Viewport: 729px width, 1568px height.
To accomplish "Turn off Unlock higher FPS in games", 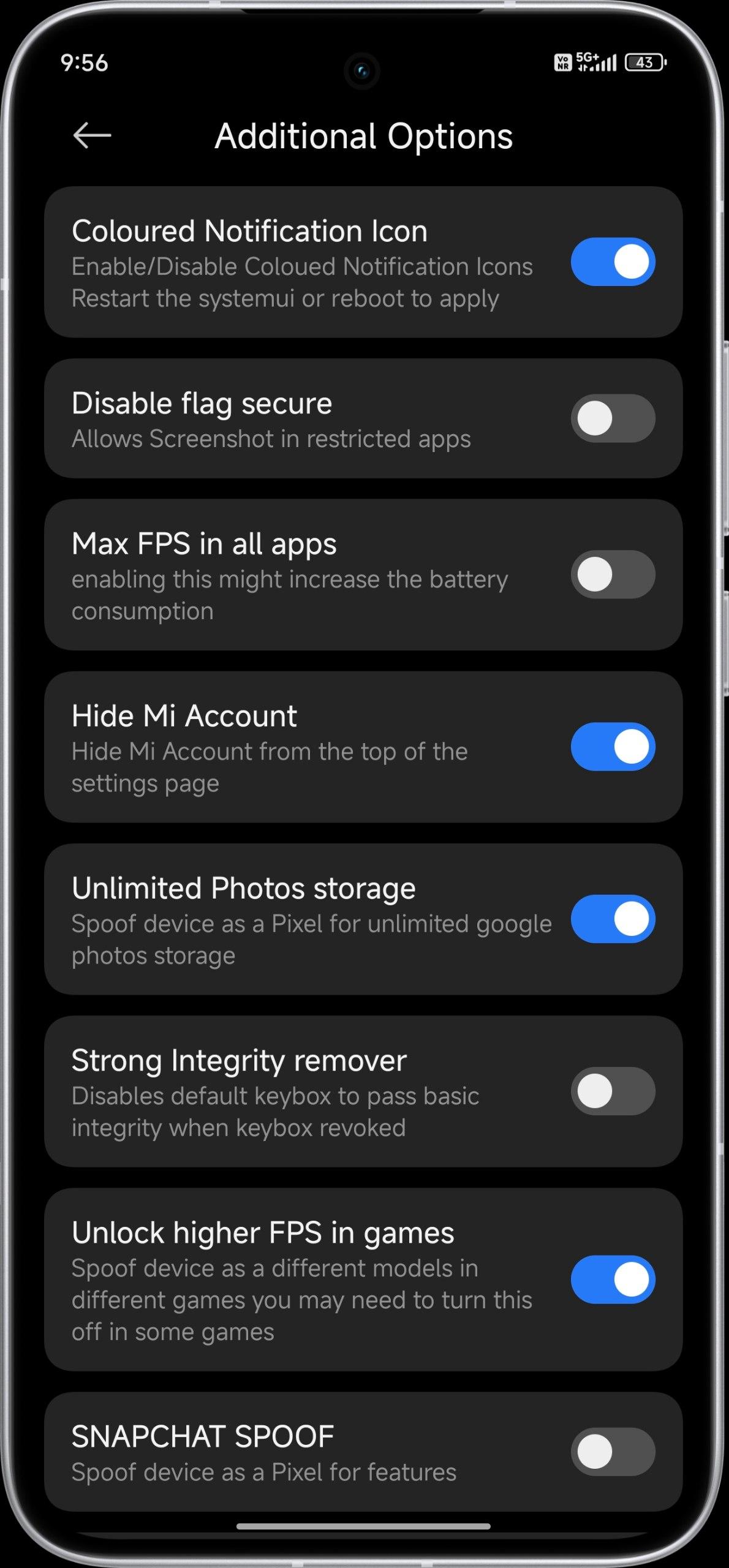I will click(x=613, y=1280).
